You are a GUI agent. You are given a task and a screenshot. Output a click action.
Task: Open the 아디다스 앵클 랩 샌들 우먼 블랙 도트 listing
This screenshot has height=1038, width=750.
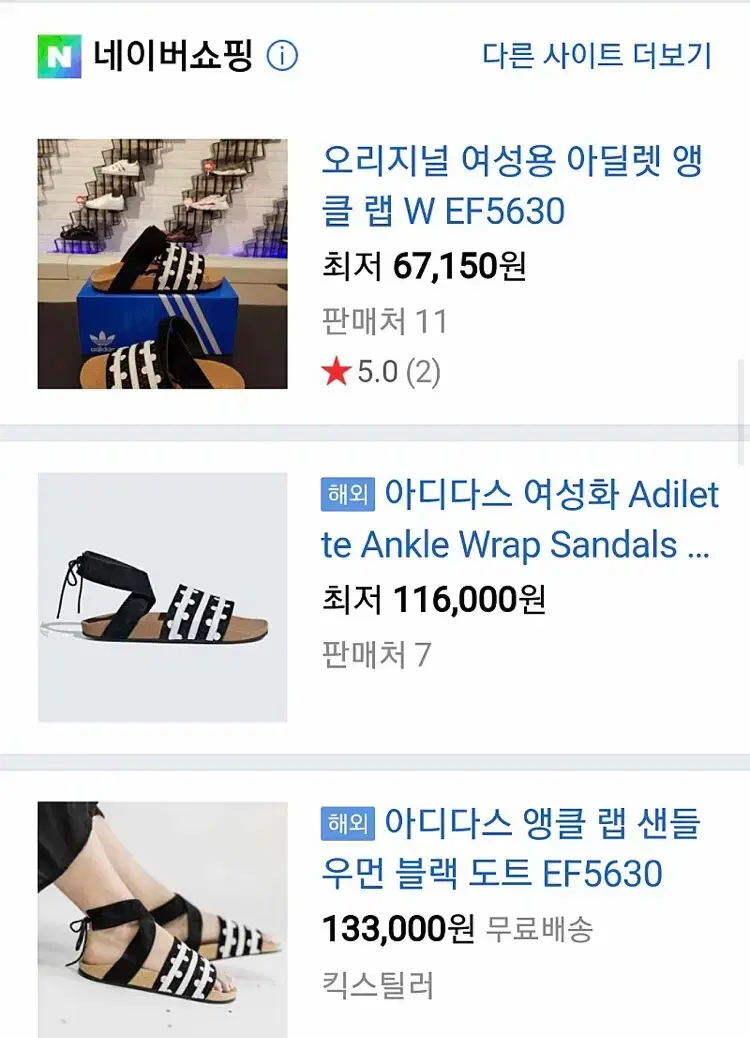(510, 849)
